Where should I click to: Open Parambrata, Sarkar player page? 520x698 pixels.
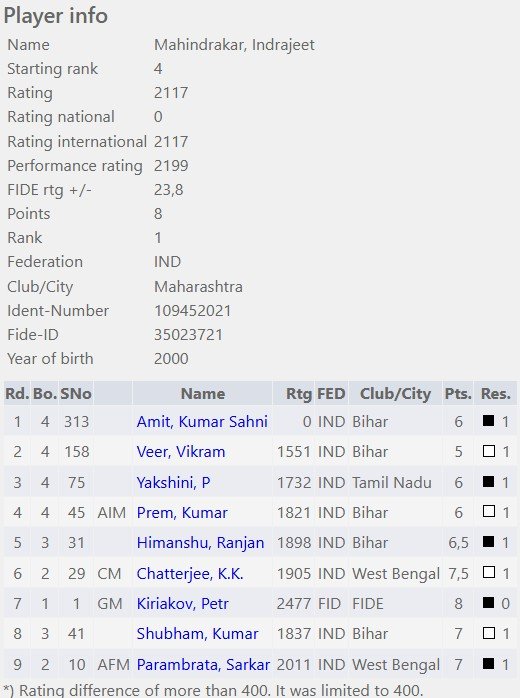pos(203,665)
